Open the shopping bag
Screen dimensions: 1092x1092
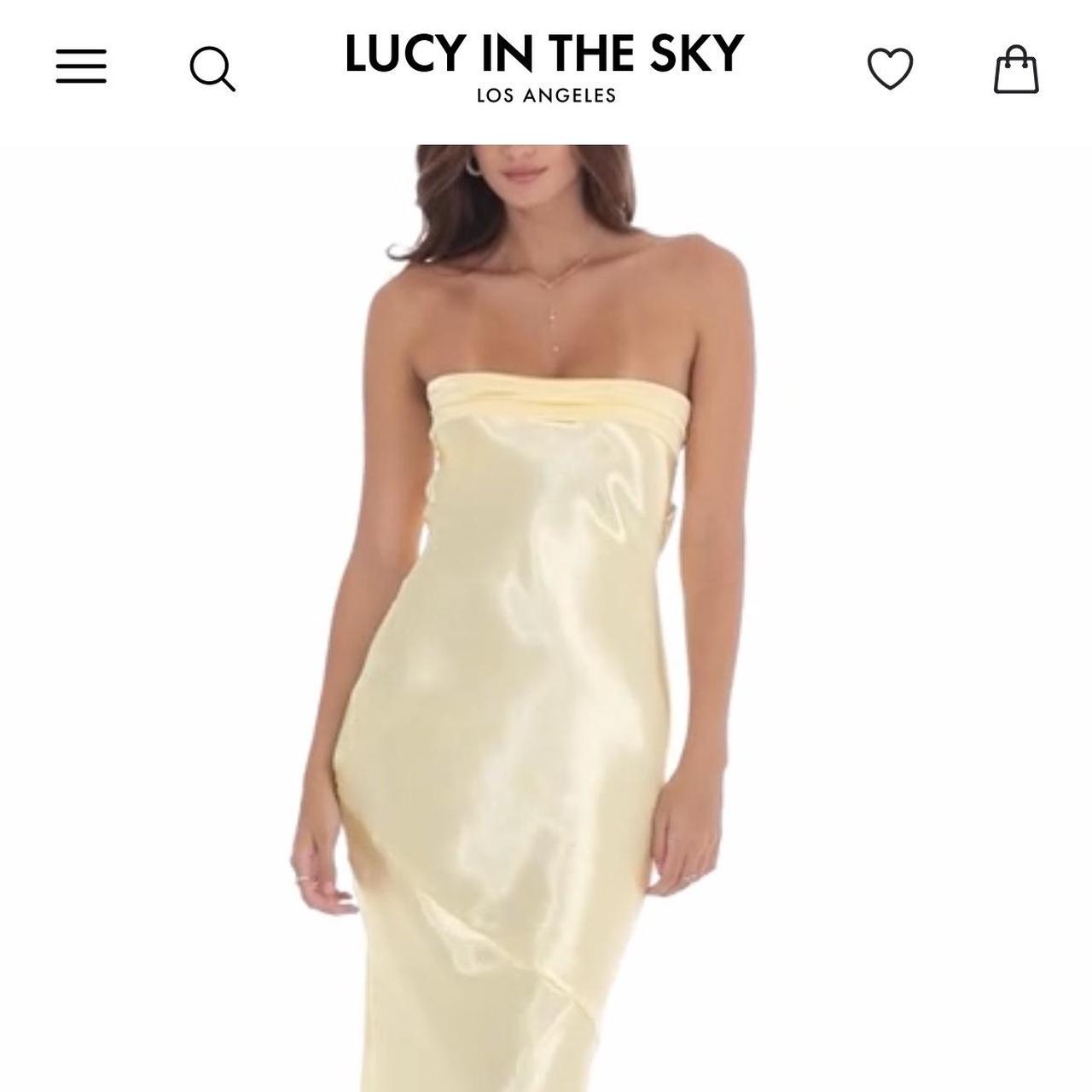1016,69
